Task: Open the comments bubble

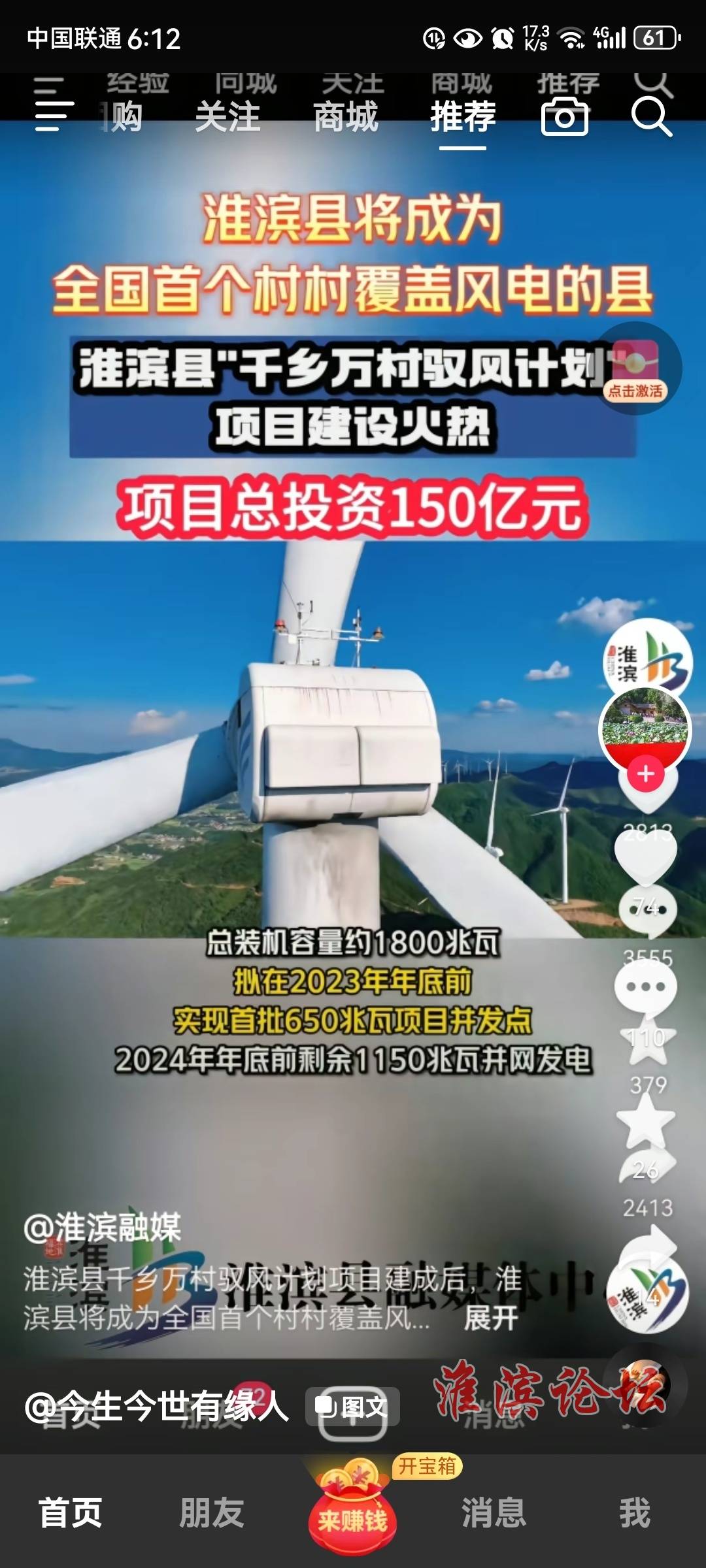Action: pyautogui.click(x=646, y=987)
